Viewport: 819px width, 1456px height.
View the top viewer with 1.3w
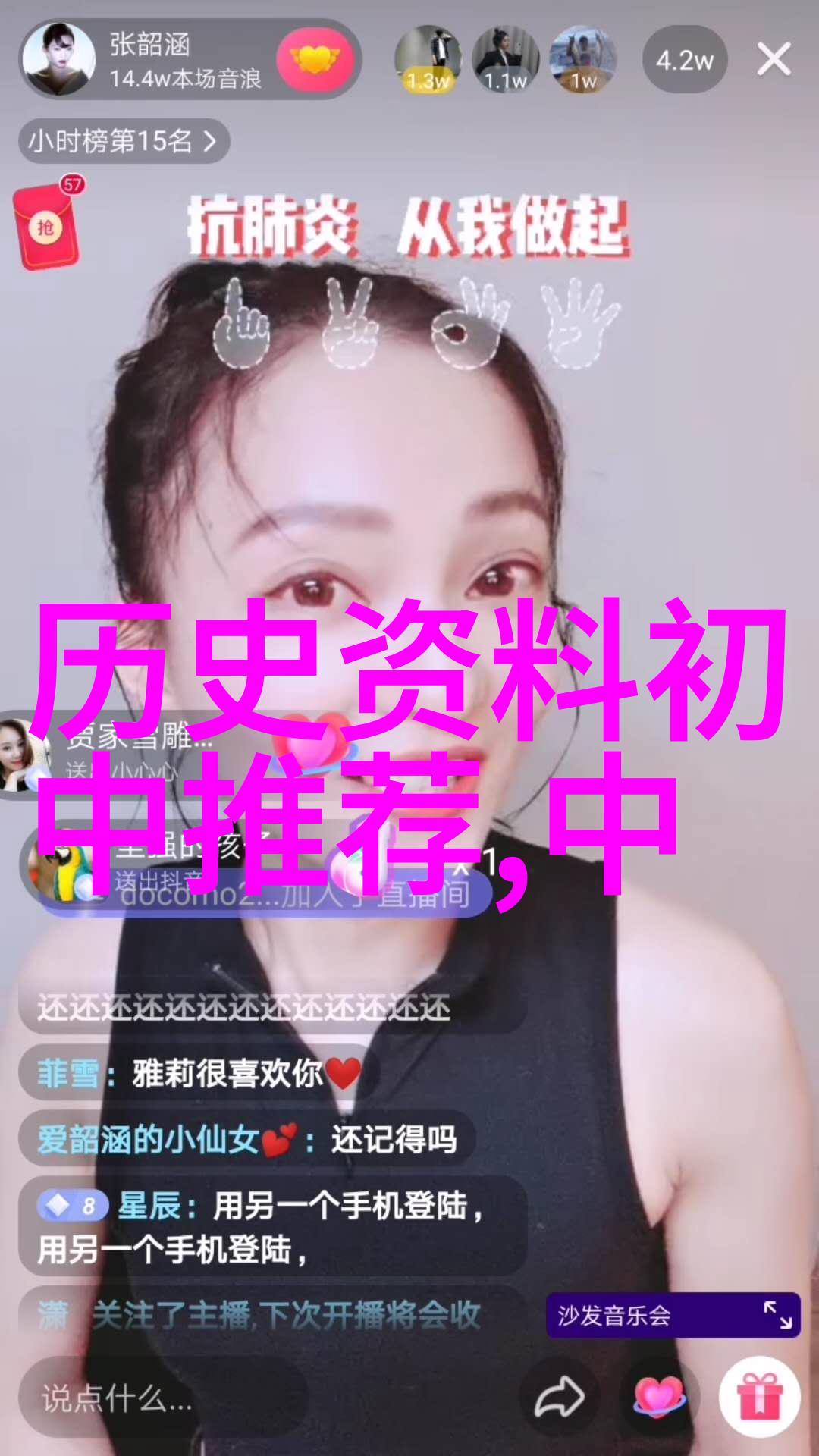(428, 59)
